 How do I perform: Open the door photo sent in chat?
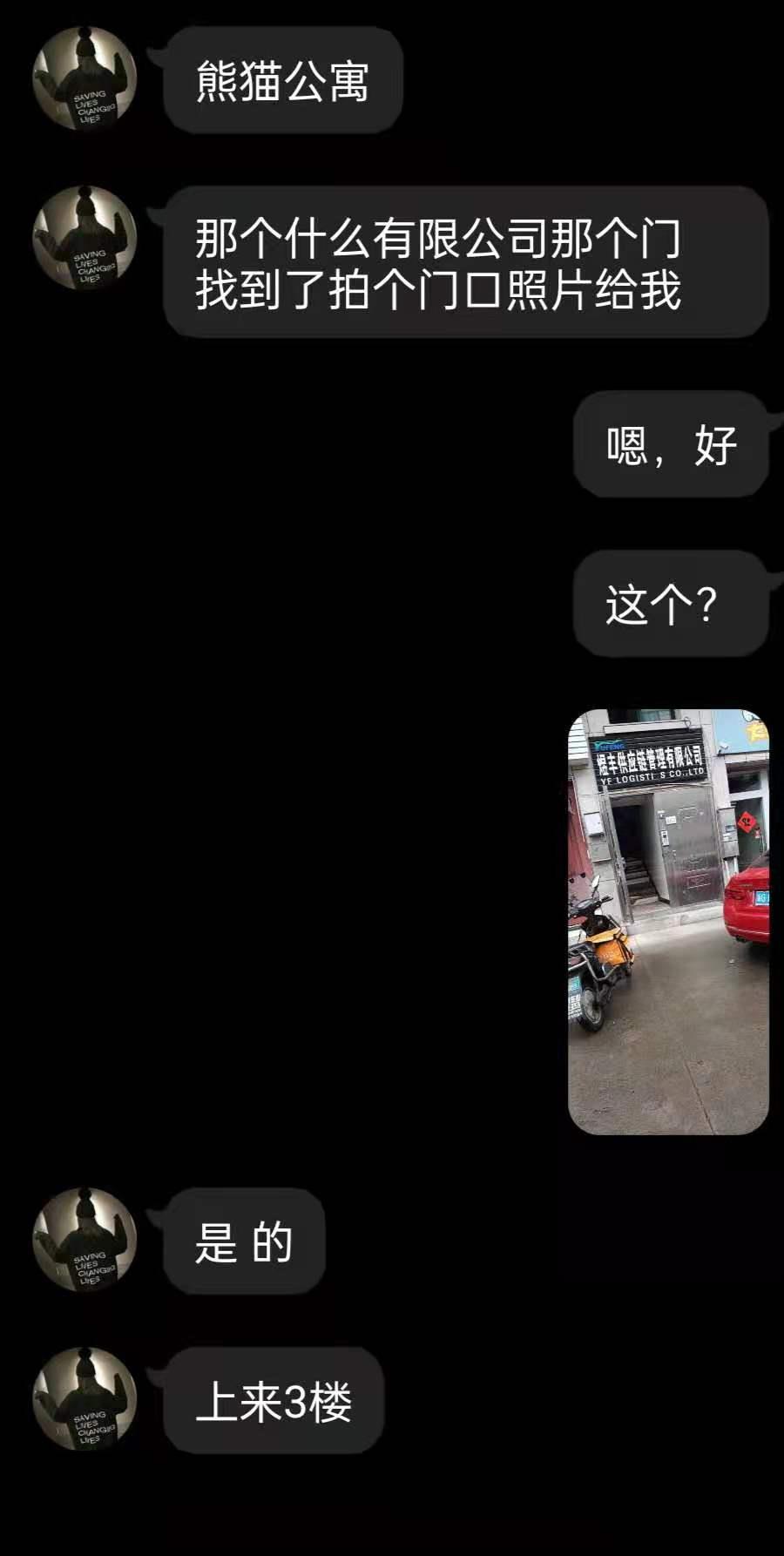click(668, 922)
